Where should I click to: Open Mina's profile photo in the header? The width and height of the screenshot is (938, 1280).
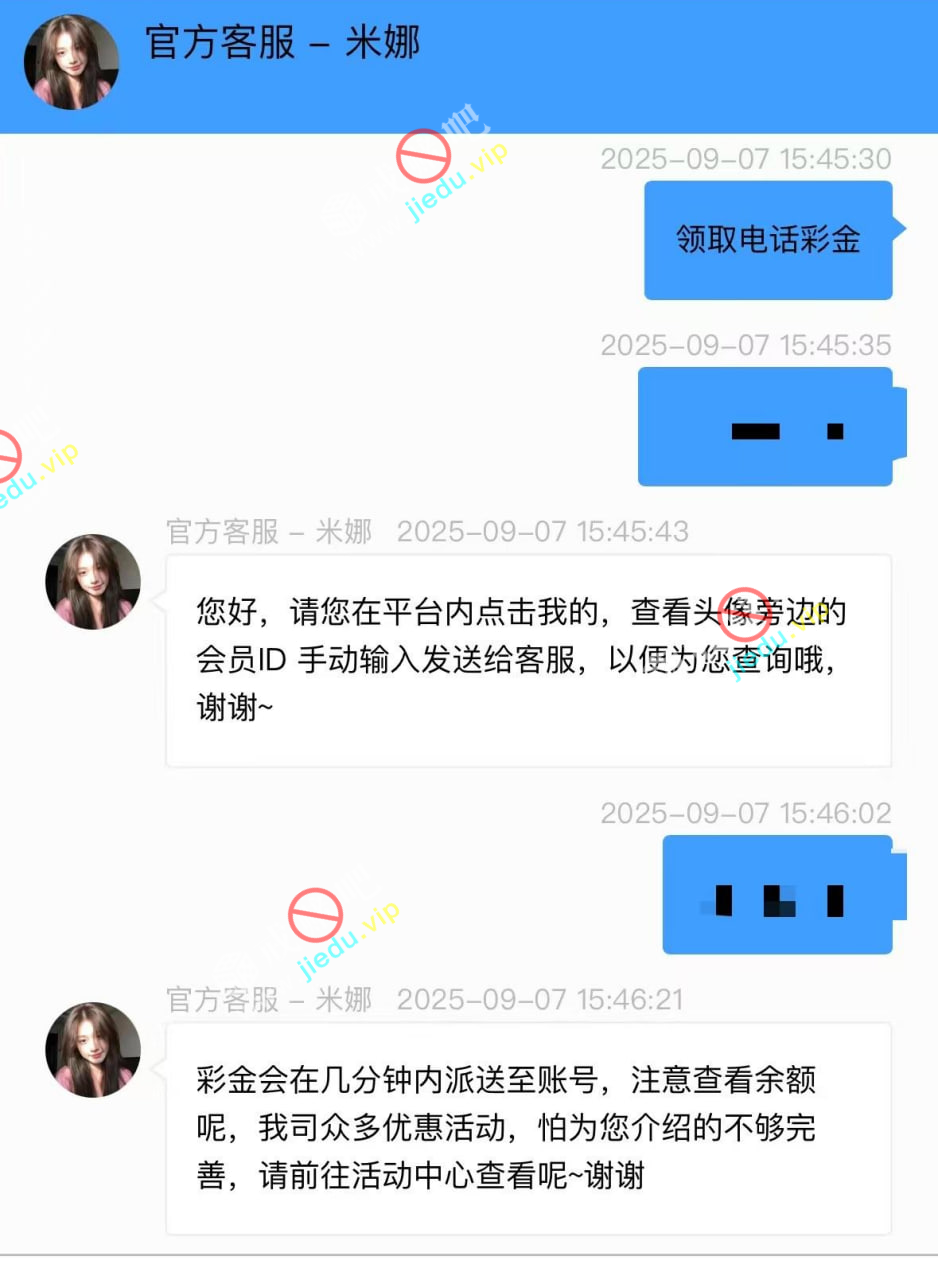71,62
